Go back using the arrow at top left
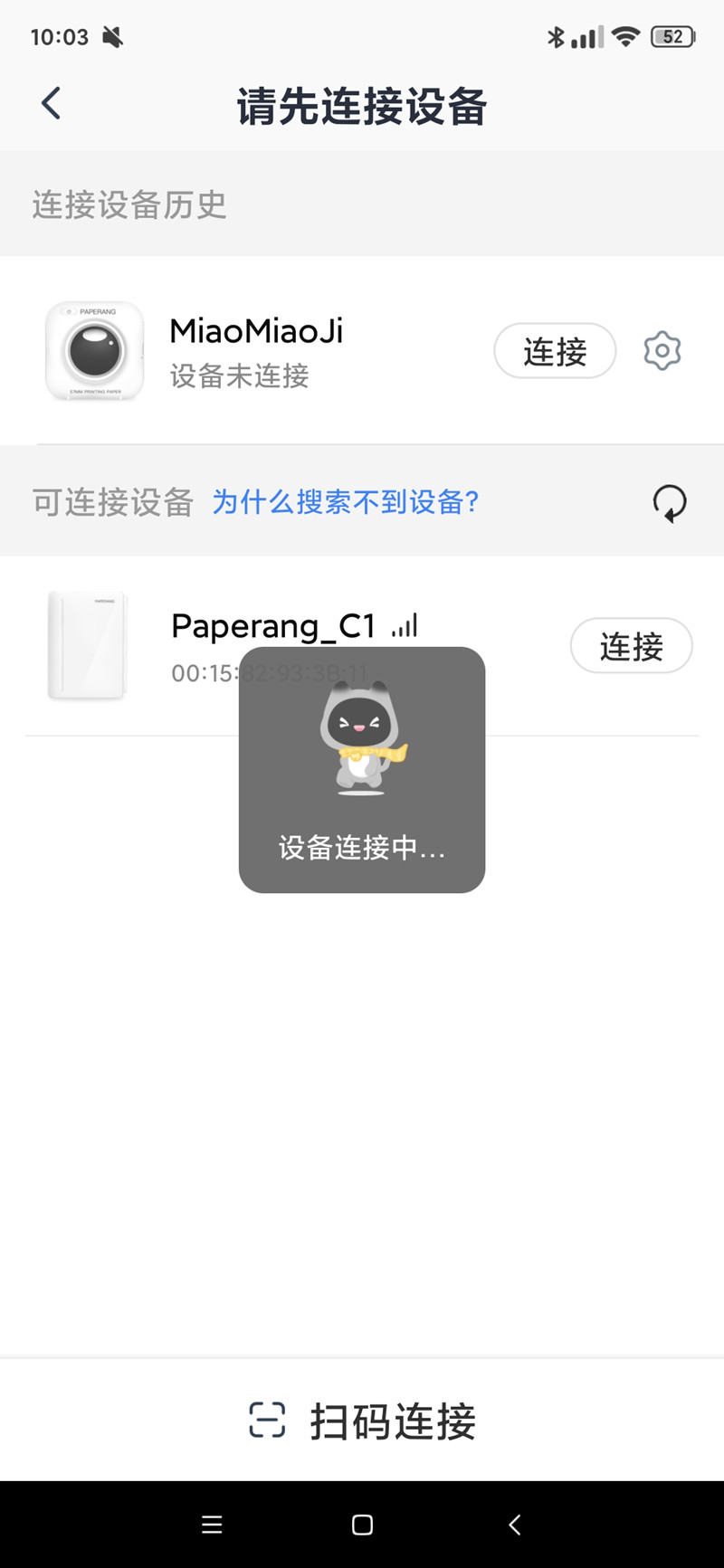Viewport: 724px width, 1568px height. (50, 103)
